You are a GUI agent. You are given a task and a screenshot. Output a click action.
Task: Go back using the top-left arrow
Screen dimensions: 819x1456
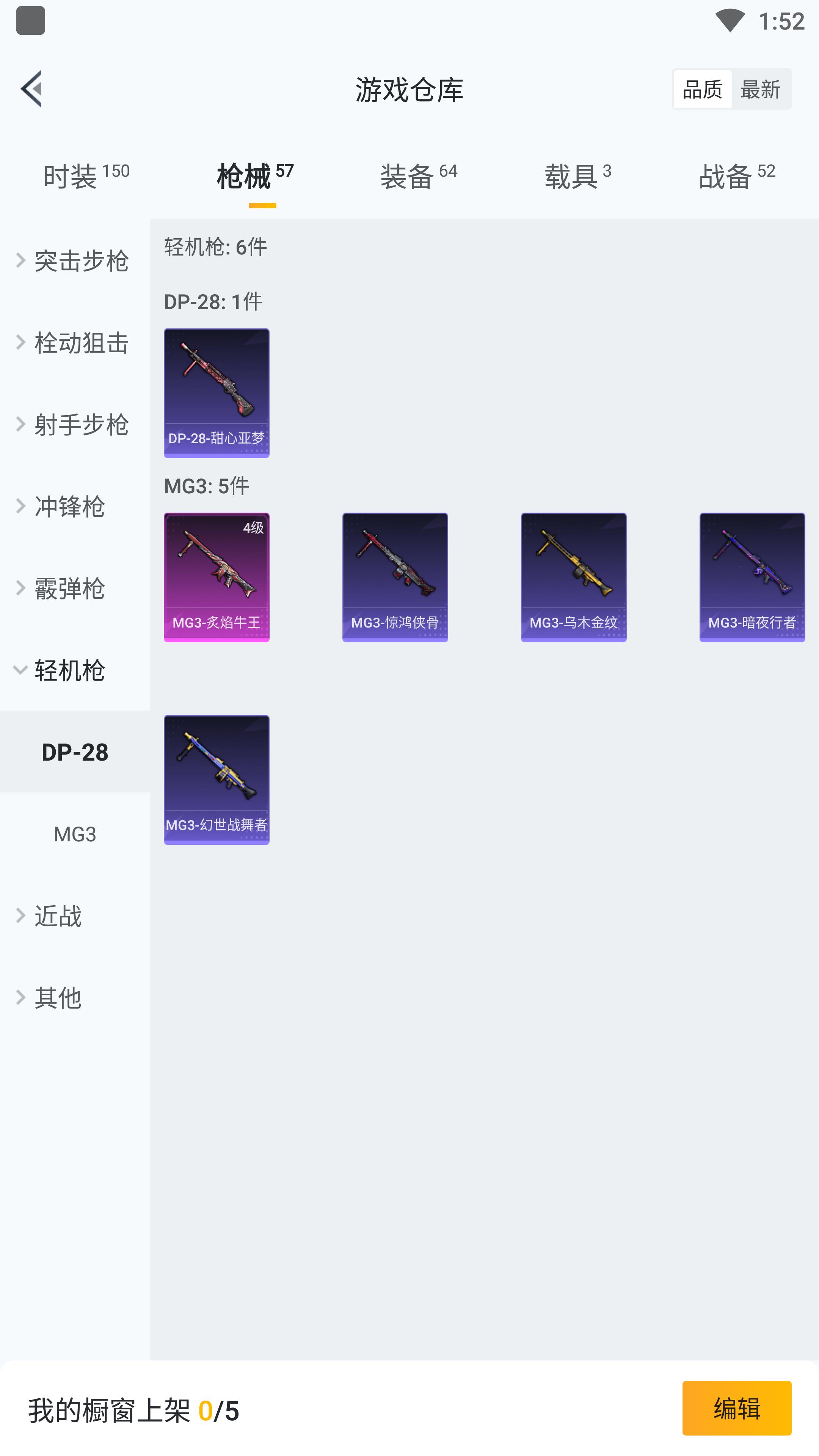click(31, 89)
